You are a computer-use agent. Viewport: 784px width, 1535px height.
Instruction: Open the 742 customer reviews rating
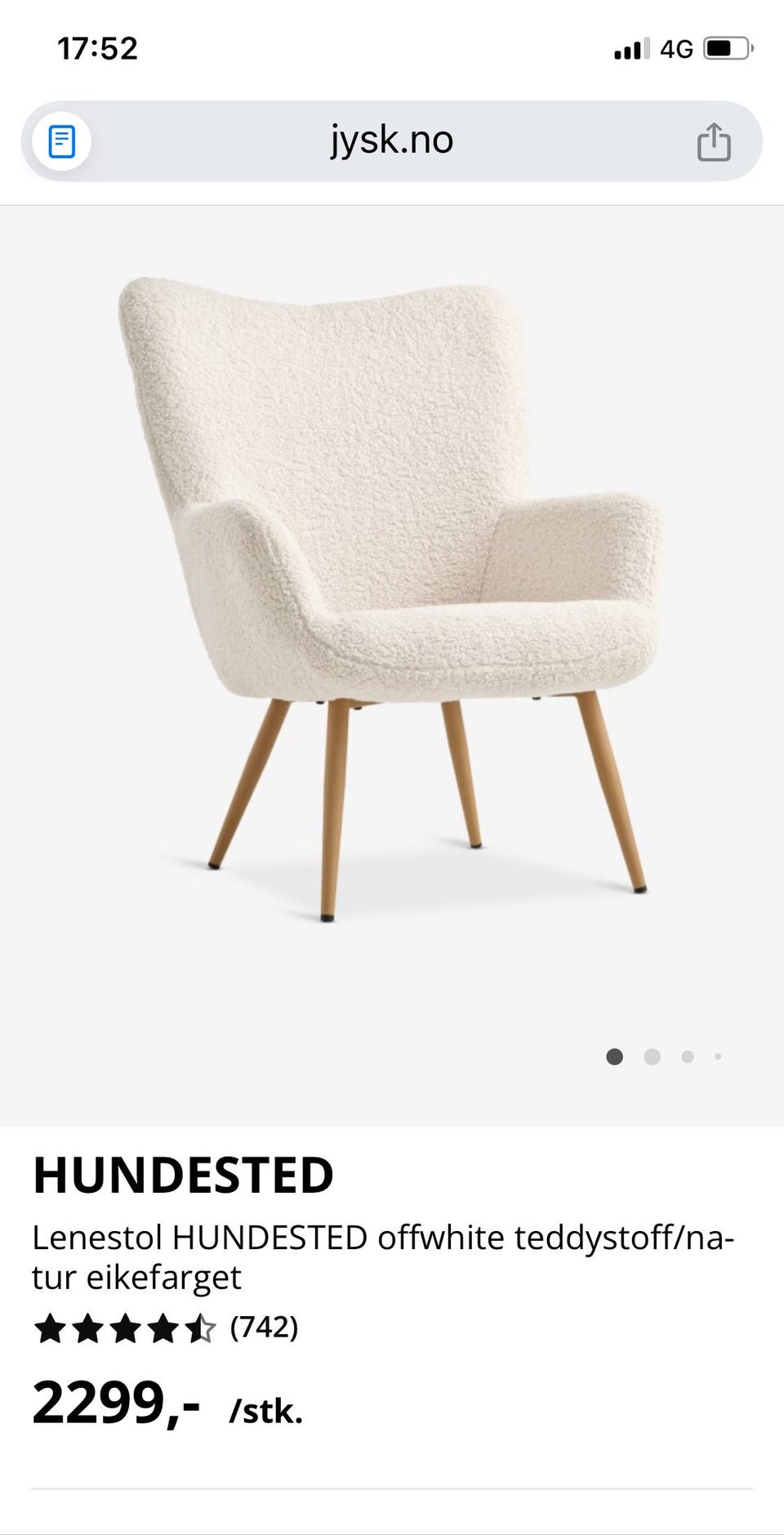166,1328
